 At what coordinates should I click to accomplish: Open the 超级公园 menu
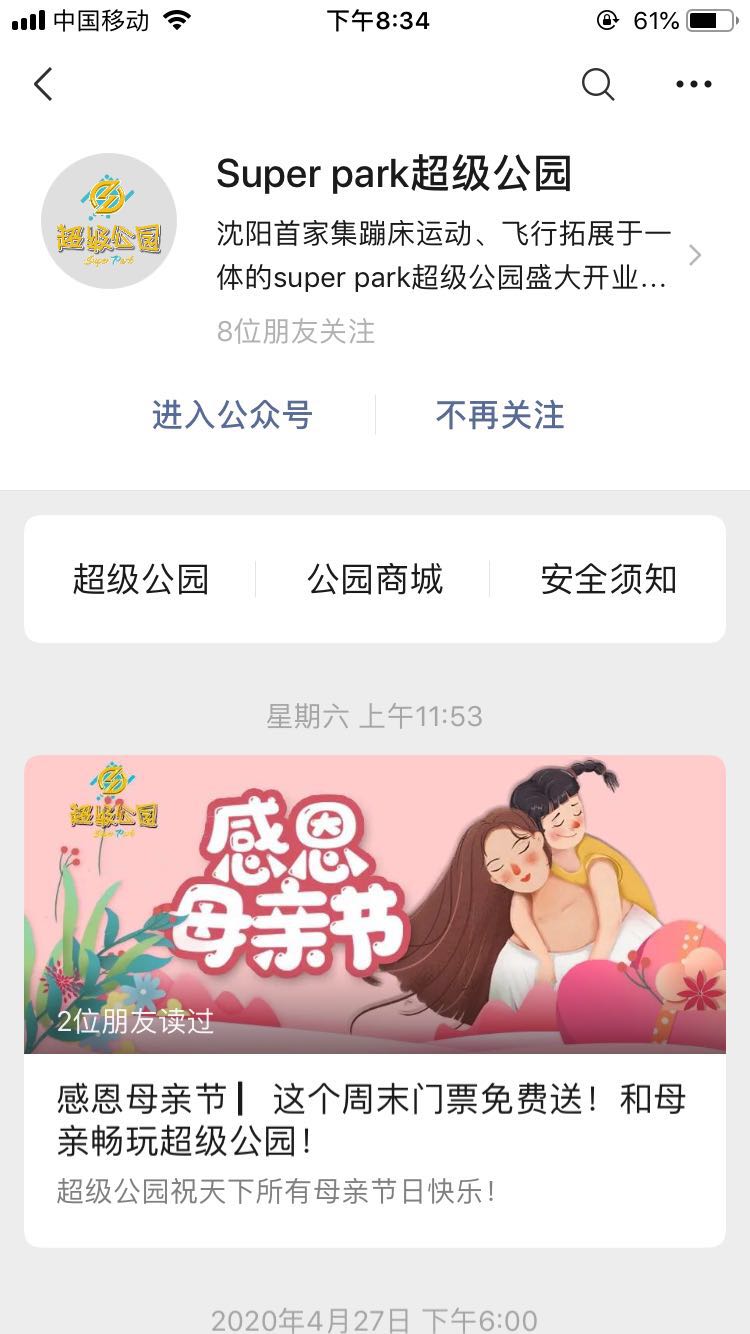click(x=140, y=579)
